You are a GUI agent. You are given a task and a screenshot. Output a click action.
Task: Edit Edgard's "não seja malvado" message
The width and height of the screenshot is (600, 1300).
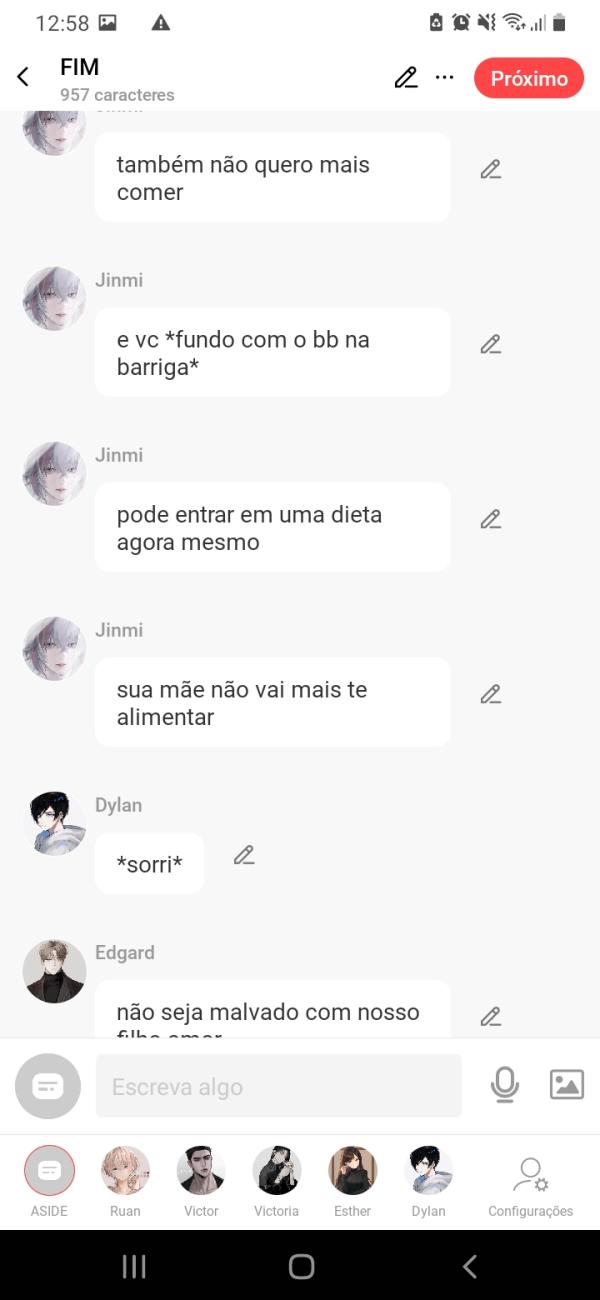490,1016
